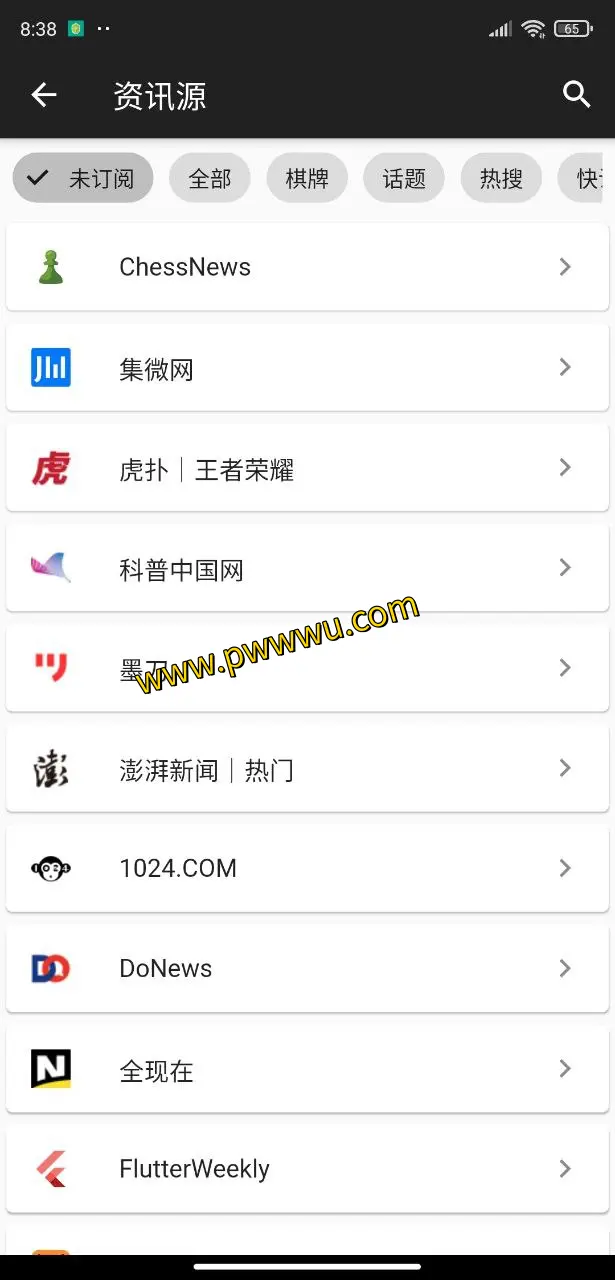This screenshot has height=1280, width=615.
Task: Open 澎湃新闻｜热门 source
Action: pyautogui.click(x=307, y=769)
